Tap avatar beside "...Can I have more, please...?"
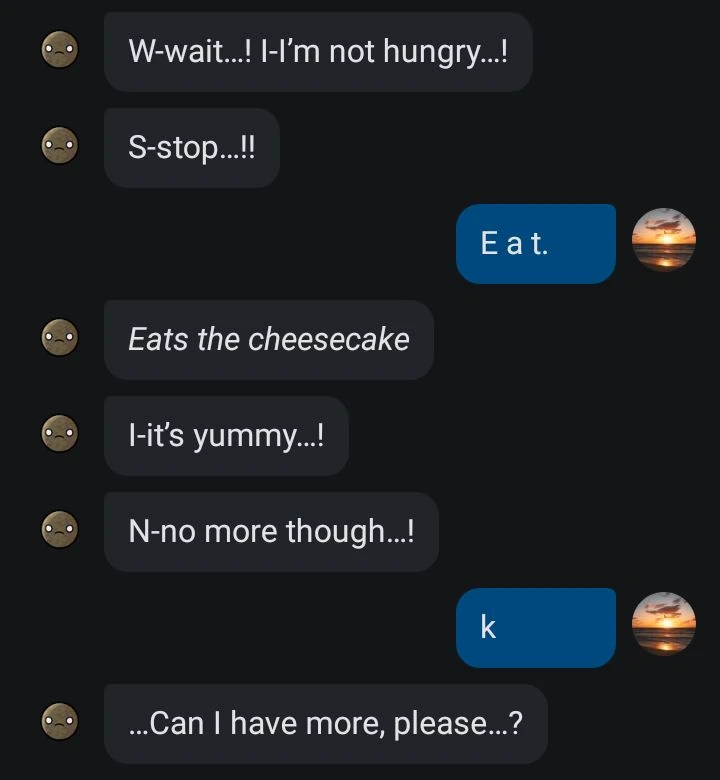This screenshot has height=780, width=720. (x=60, y=721)
